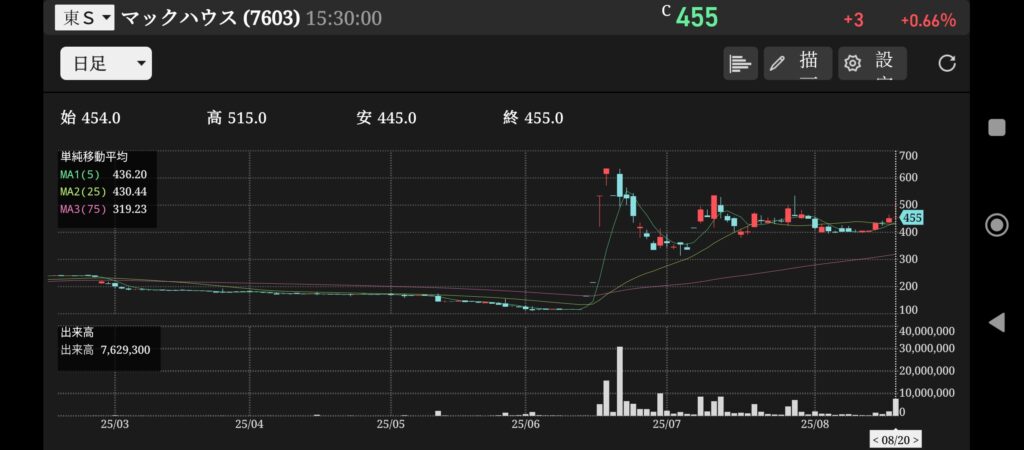The height and width of the screenshot is (450, 1024).
Task: Open the 描画 drawing tool
Action: click(797, 63)
